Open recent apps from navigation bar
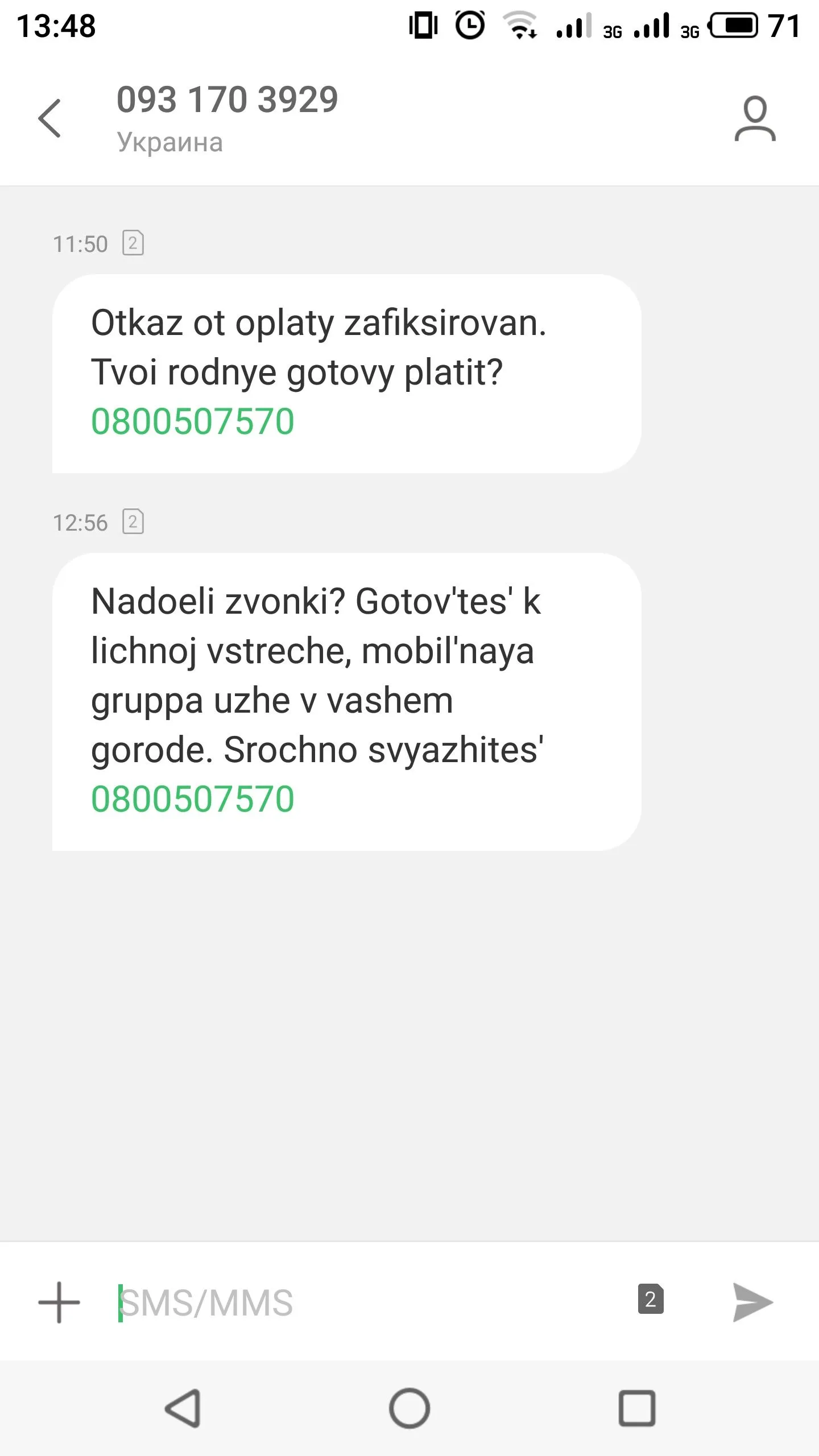The image size is (819, 1456). 637,1408
